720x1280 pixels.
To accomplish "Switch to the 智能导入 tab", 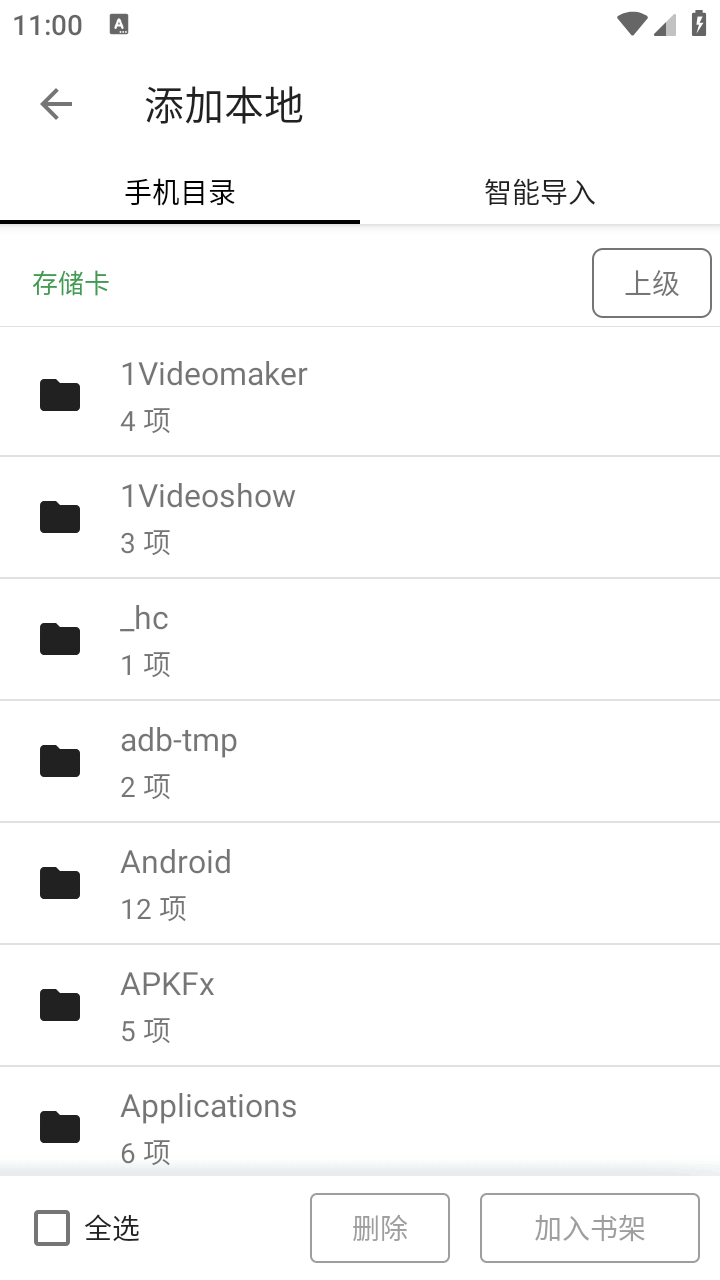I will pos(540,192).
